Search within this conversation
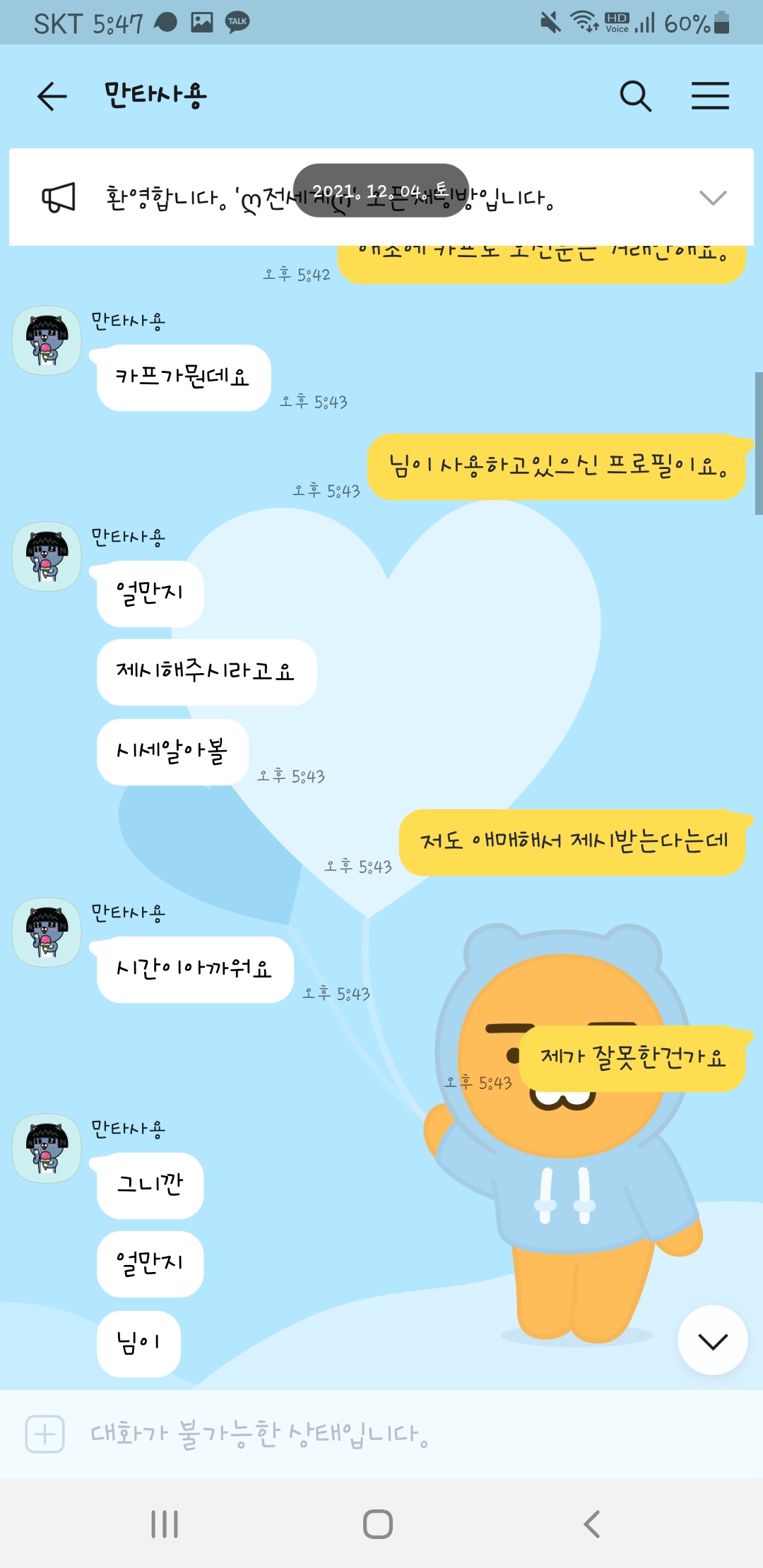 click(x=635, y=96)
